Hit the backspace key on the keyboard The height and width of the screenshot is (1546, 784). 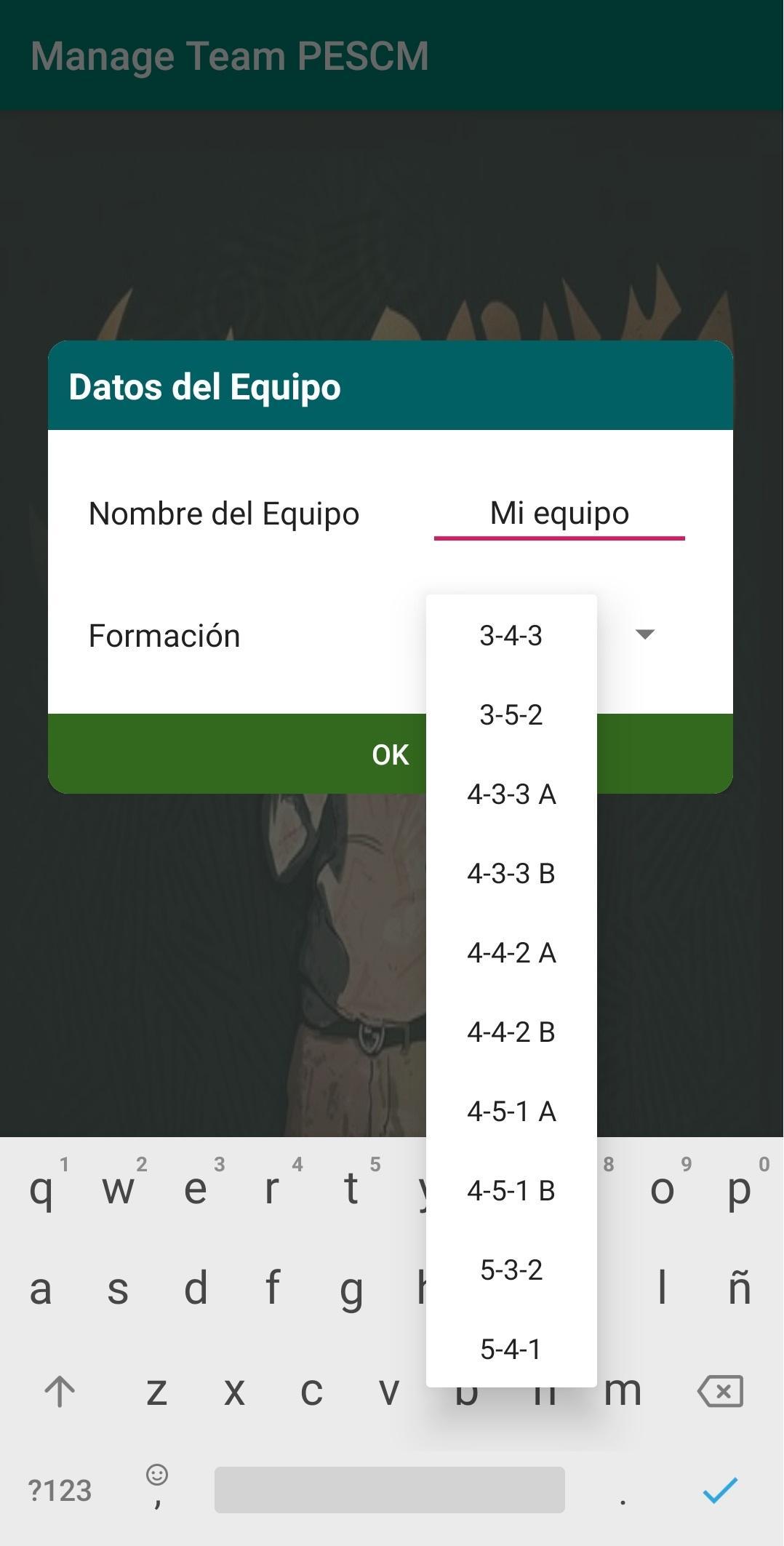[720, 1392]
